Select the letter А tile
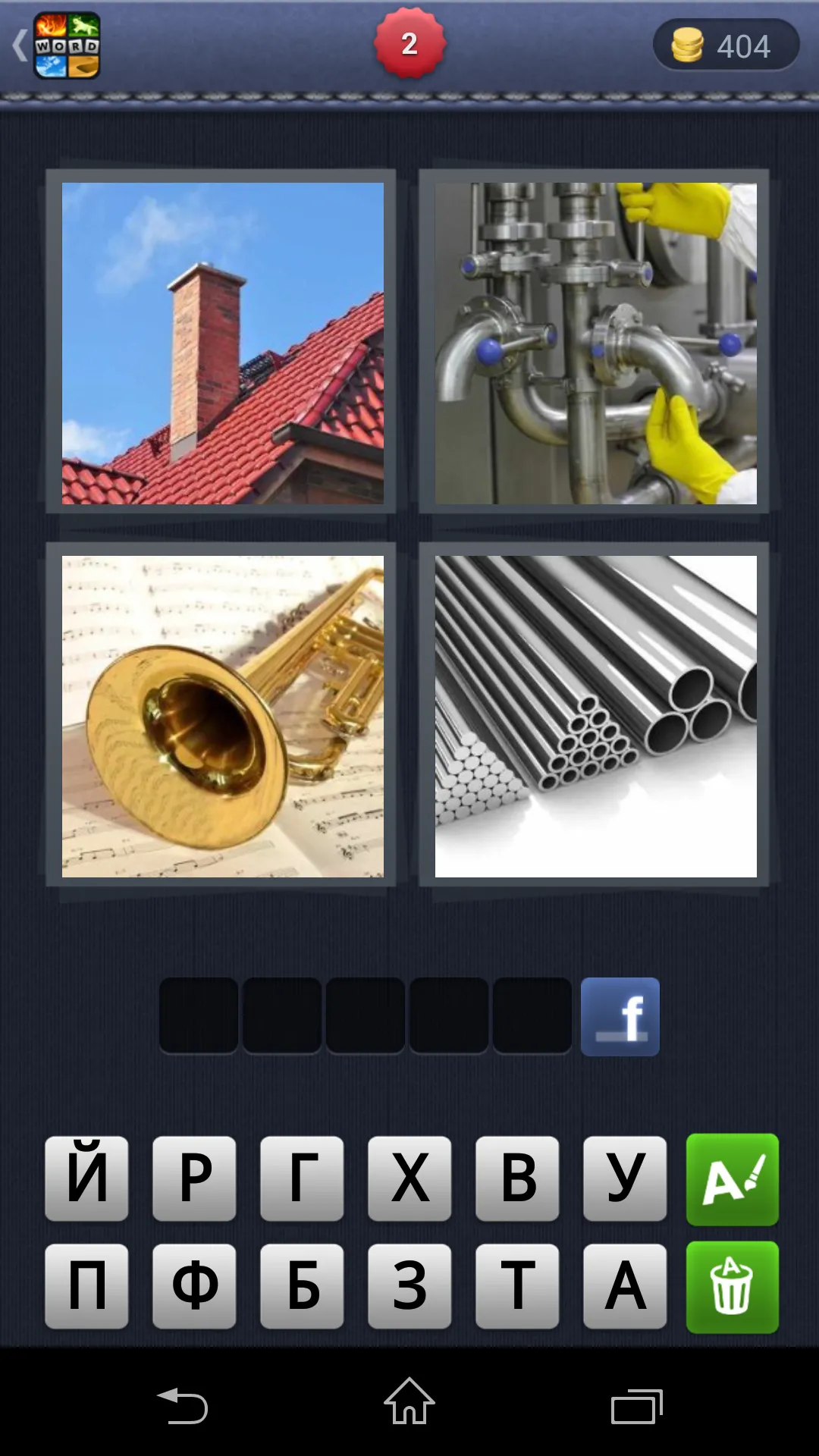Image resolution: width=819 pixels, height=1456 pixels. point(625,1285)
